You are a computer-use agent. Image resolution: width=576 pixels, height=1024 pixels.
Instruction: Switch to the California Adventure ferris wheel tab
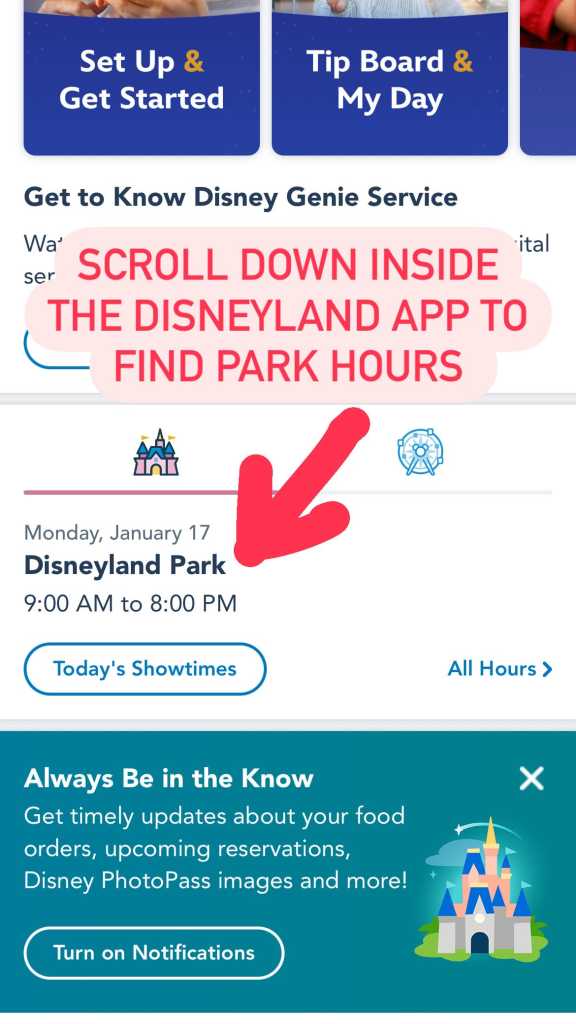(x=421, y=452)
